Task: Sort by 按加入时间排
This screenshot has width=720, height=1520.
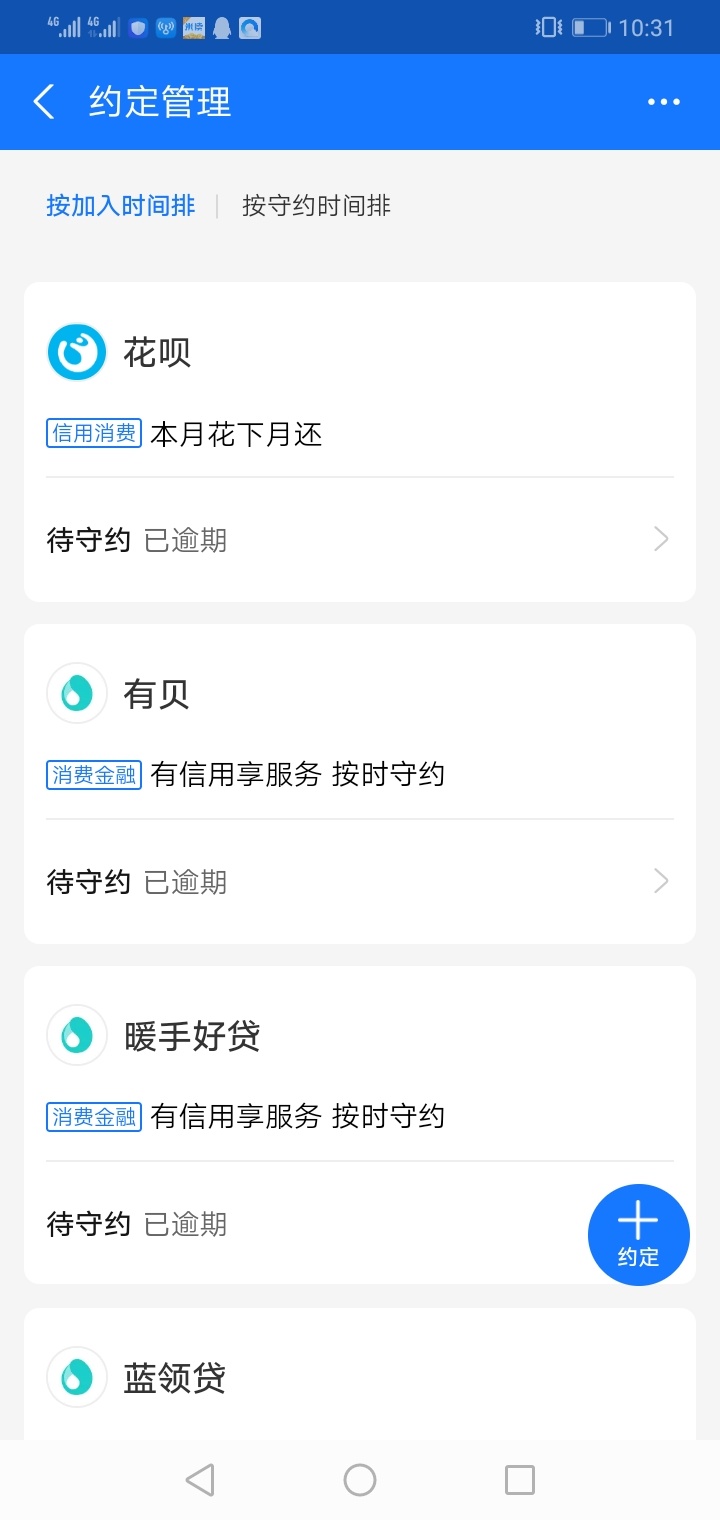Action: point(120,206)
